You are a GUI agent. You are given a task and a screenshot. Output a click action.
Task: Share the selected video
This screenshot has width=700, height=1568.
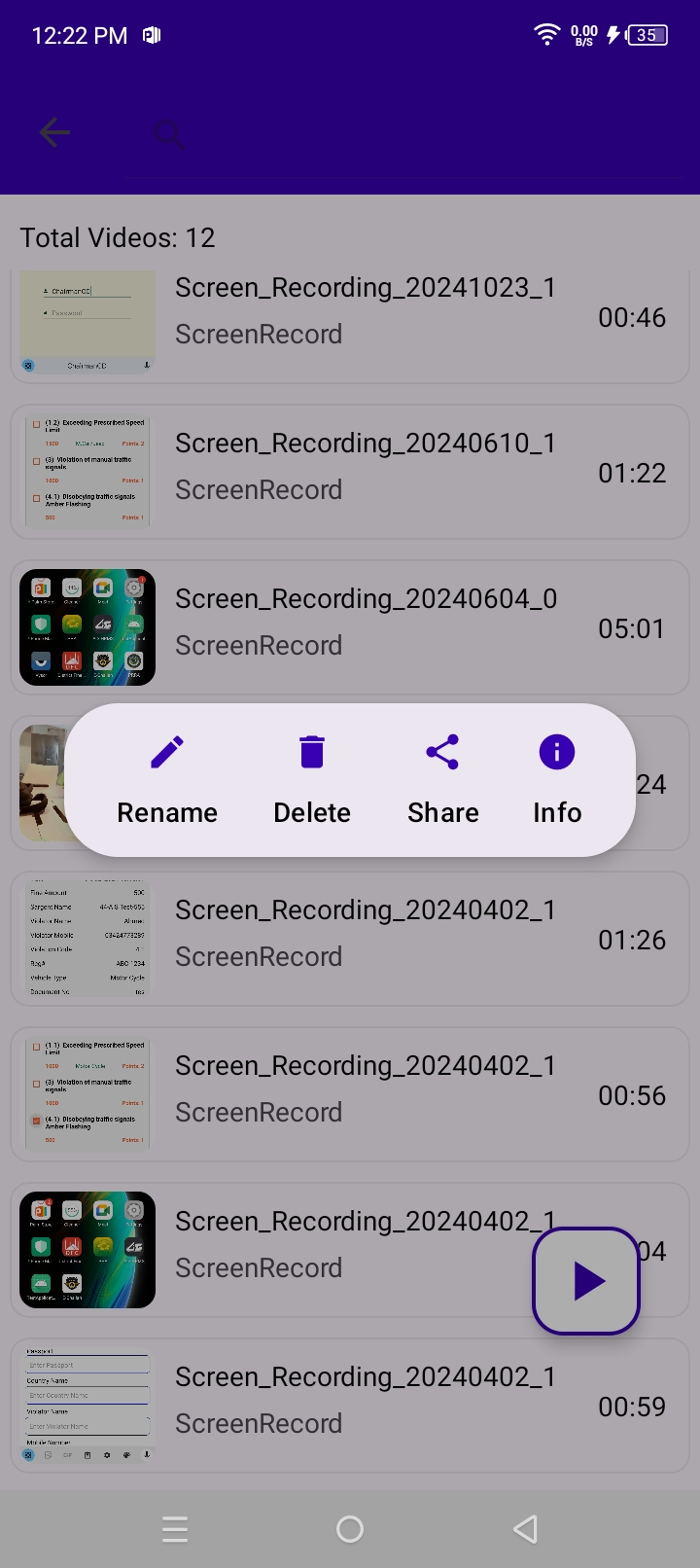(442, 779)
